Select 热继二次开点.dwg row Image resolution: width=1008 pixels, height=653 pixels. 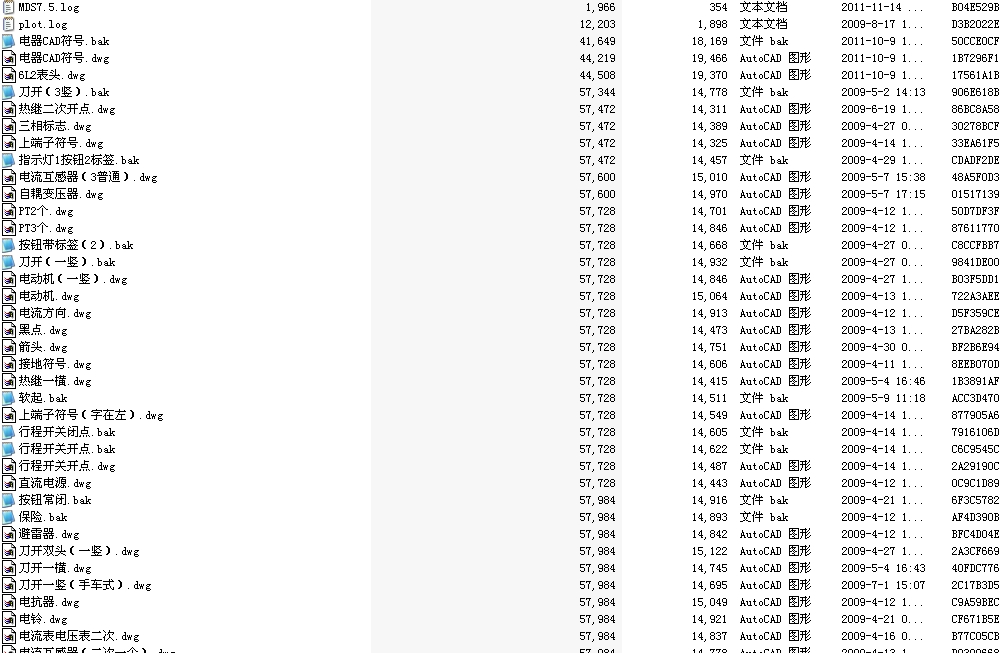[x=67, y=109]
